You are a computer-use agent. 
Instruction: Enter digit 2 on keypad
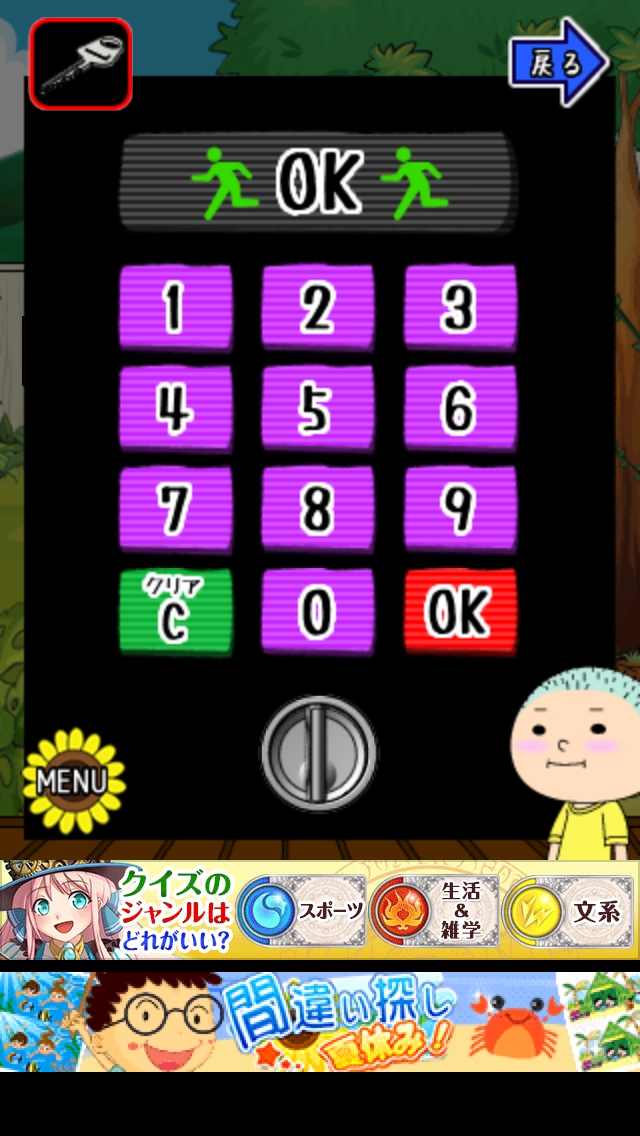click(x=318, y=308)
